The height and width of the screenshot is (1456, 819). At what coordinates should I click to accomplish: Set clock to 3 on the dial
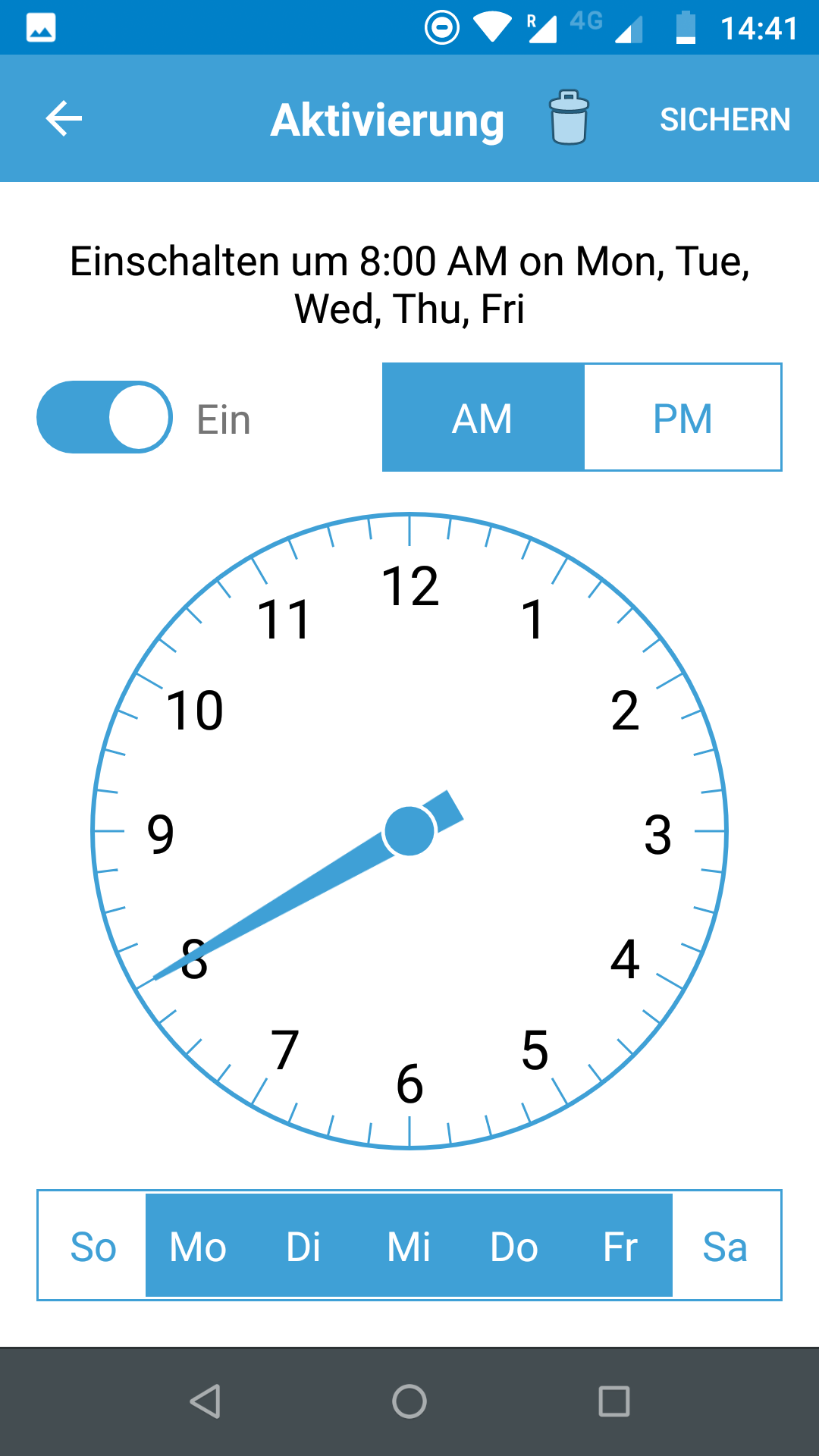(657, 835)
